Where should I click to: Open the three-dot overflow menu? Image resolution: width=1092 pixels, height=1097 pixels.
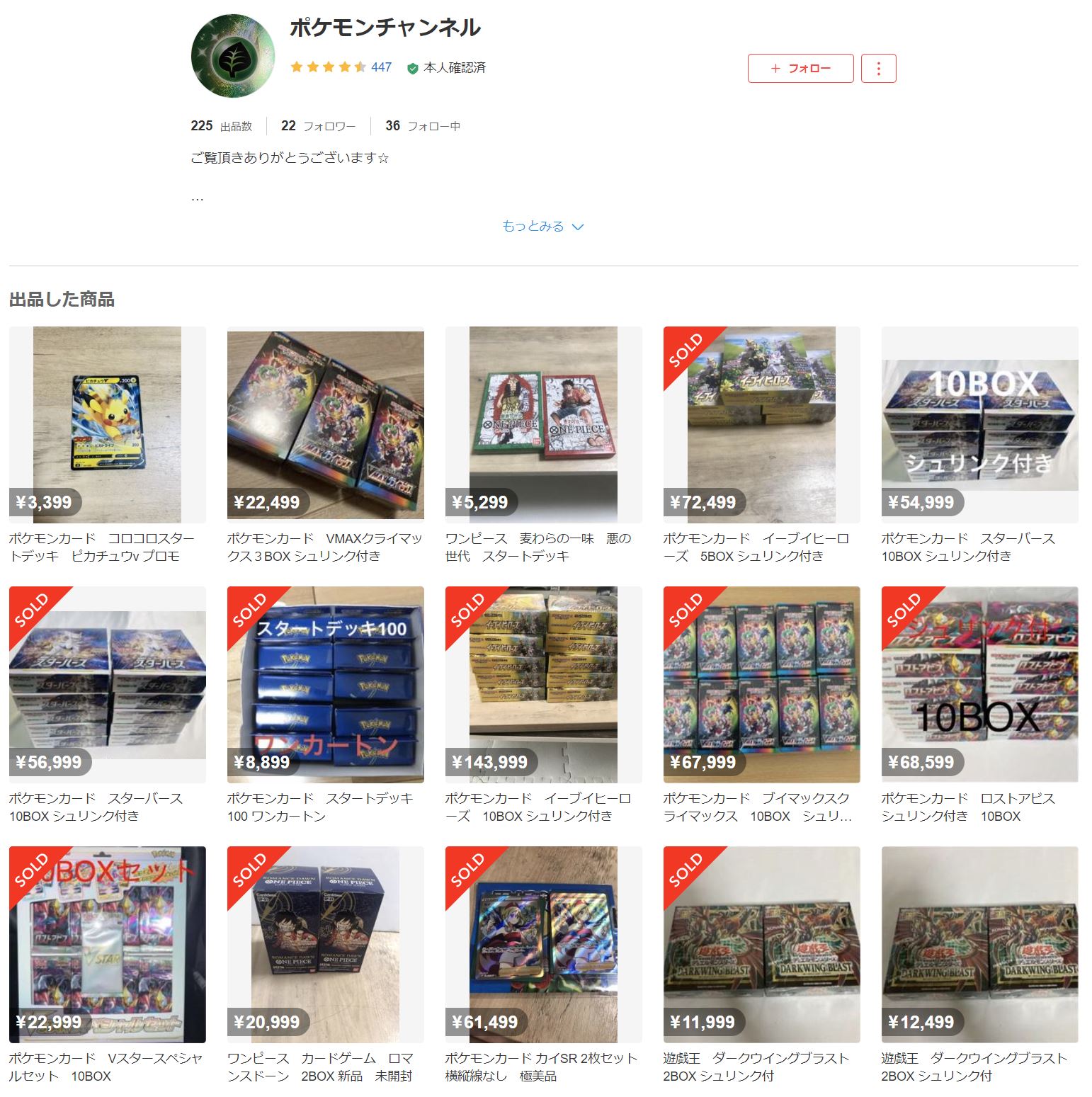click(x=878, y=69)
